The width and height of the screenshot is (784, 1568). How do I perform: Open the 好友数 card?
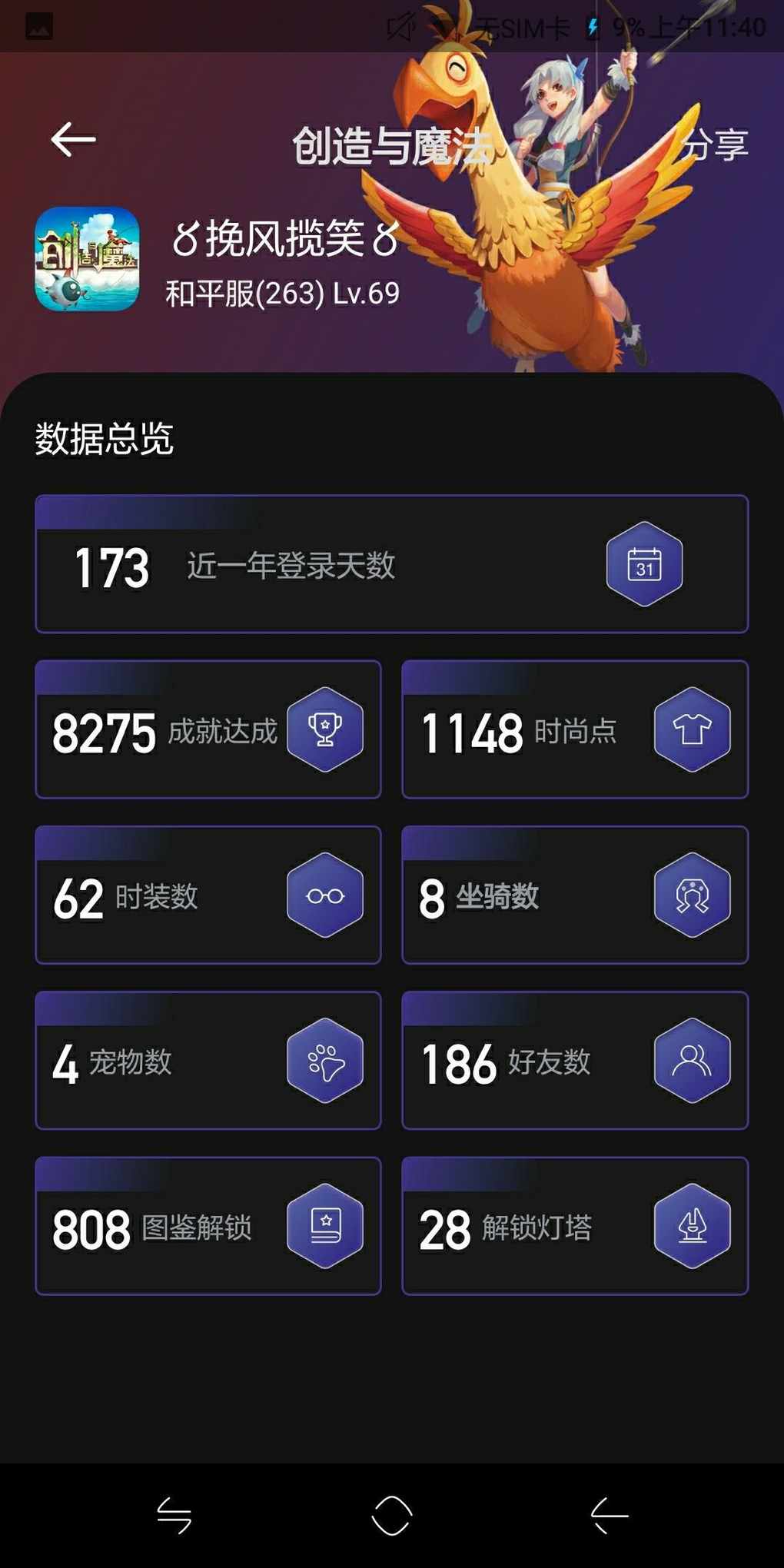coord(574,1061)
